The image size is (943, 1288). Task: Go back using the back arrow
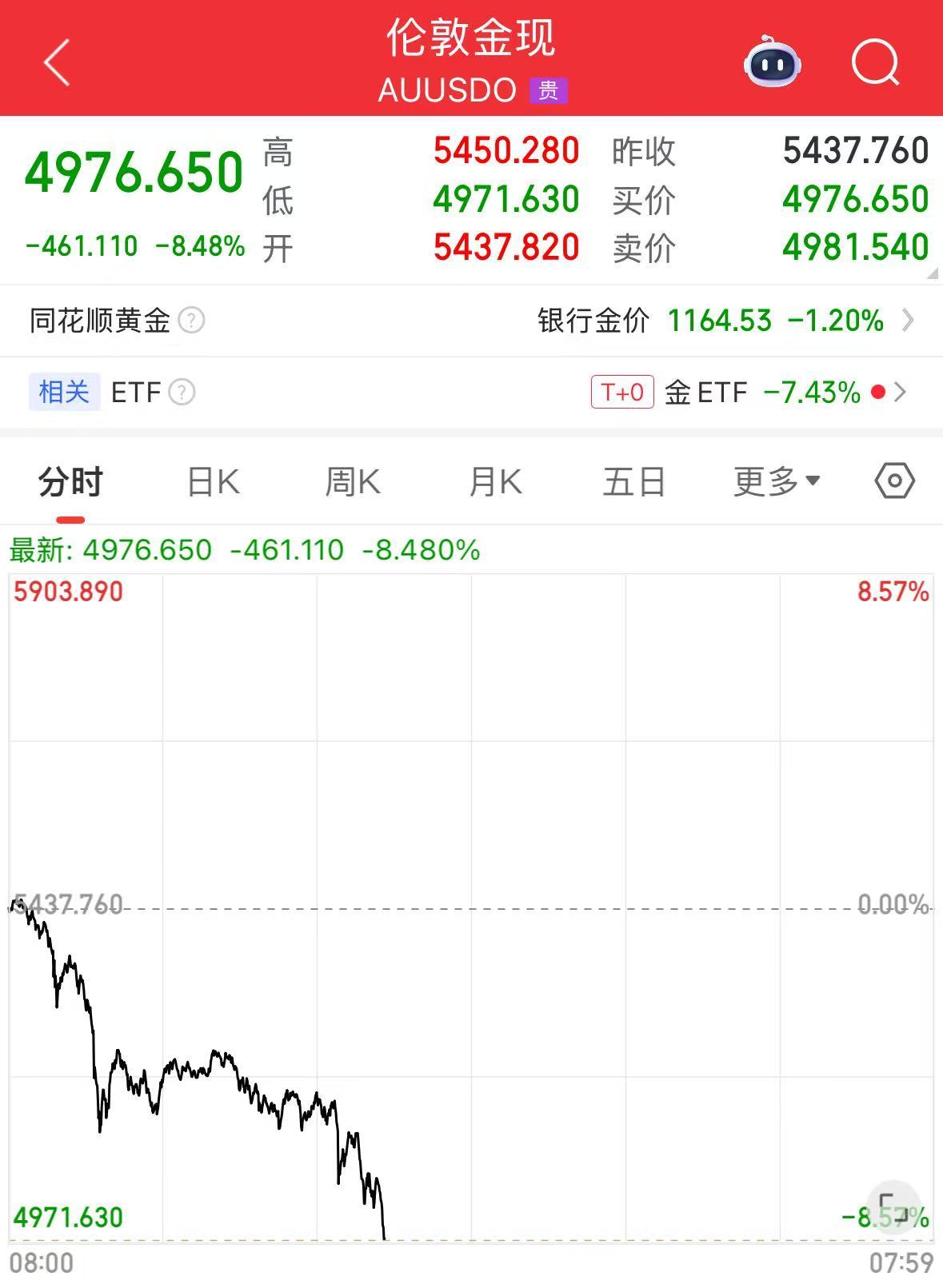point(56,62)
